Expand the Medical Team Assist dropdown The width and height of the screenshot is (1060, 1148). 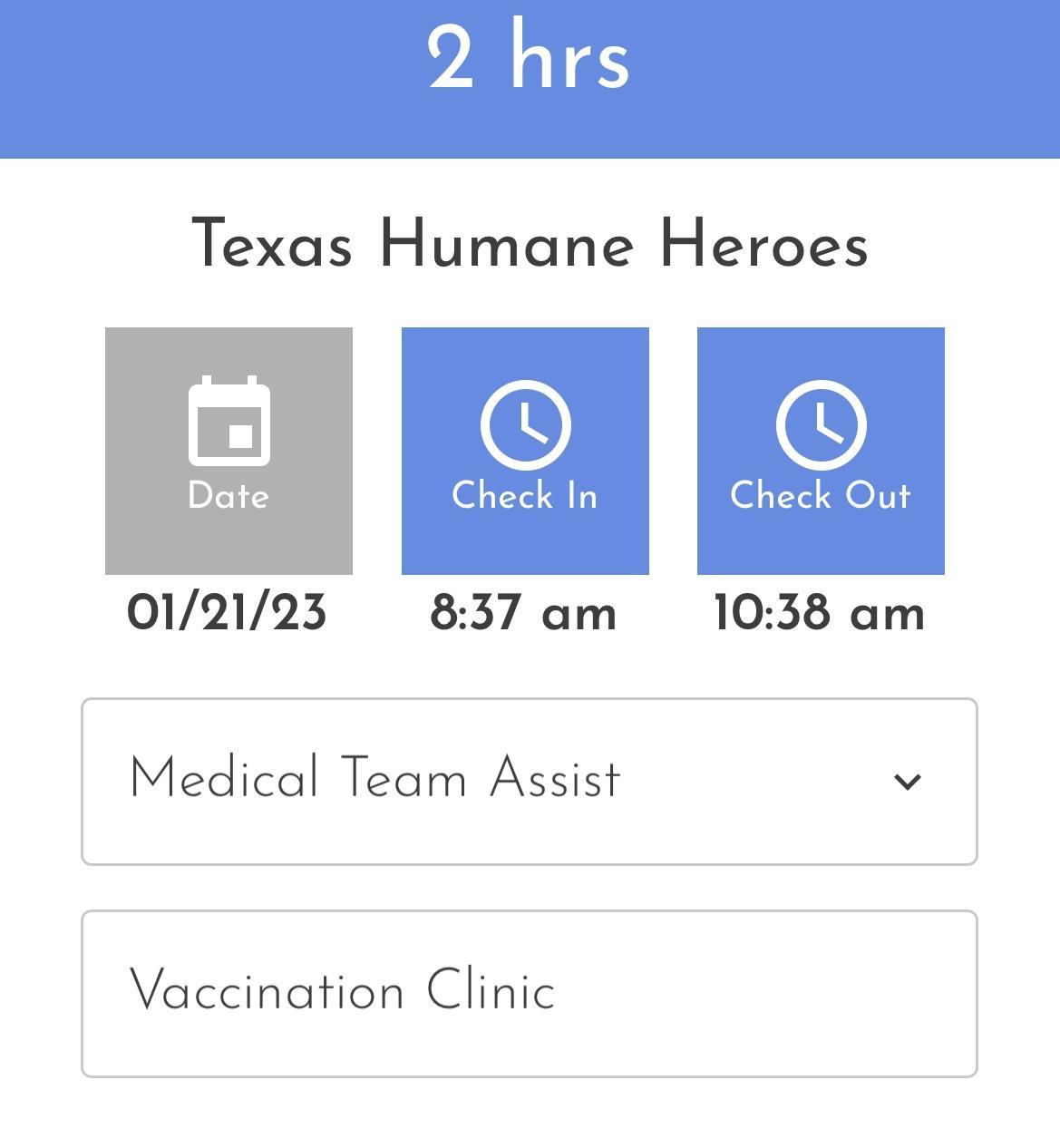[x=530, y=782]
